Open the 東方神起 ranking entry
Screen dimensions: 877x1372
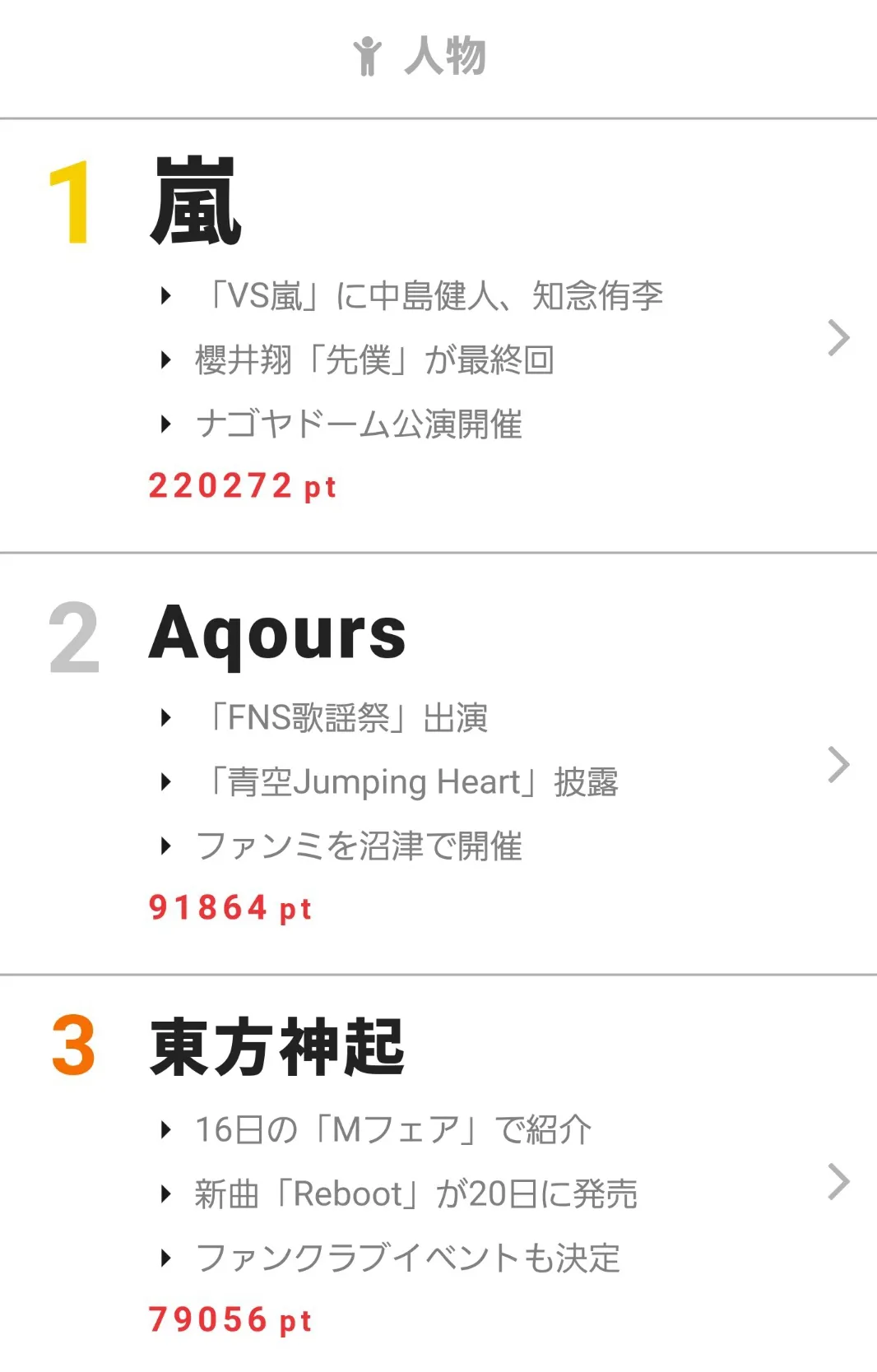(838, 1182)
